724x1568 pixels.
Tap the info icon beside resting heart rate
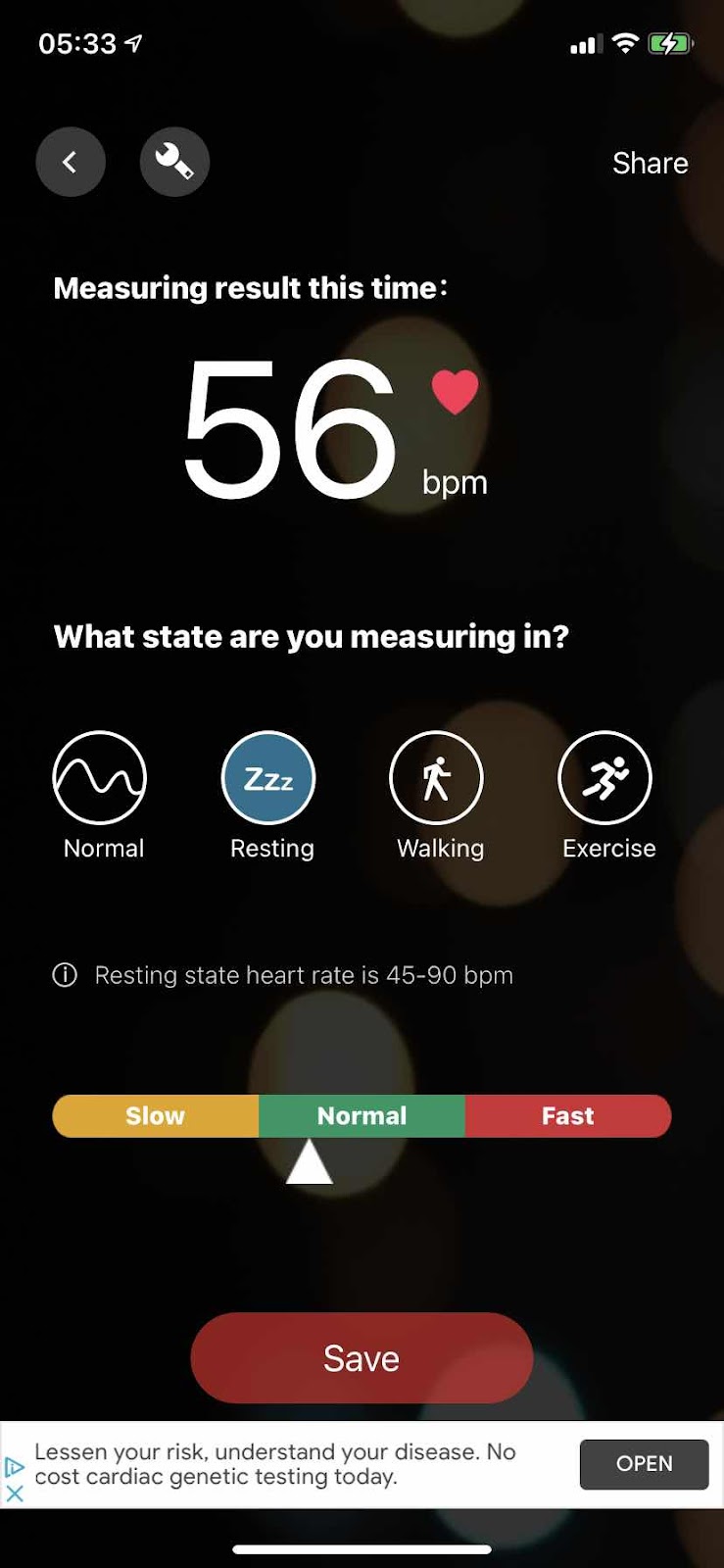pyautogui.click(x=65, y=975)
